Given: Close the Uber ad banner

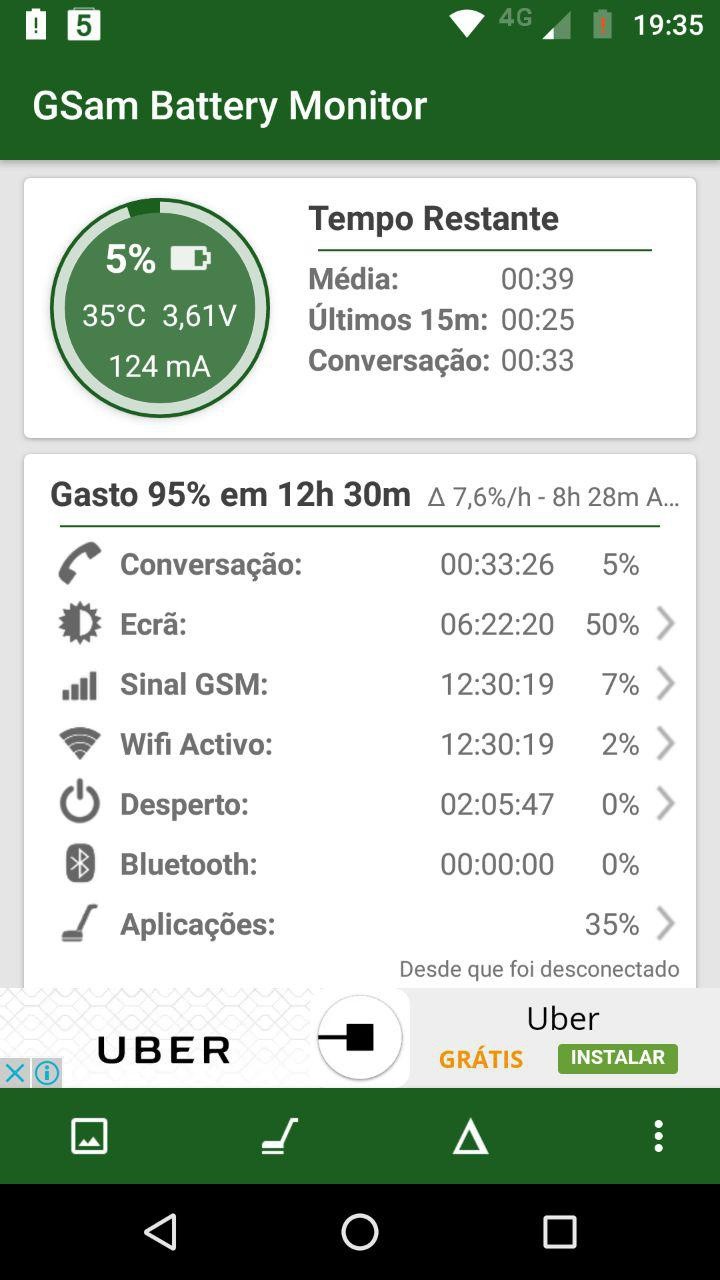Looking at the screenshot, I should coord(15,1073).
